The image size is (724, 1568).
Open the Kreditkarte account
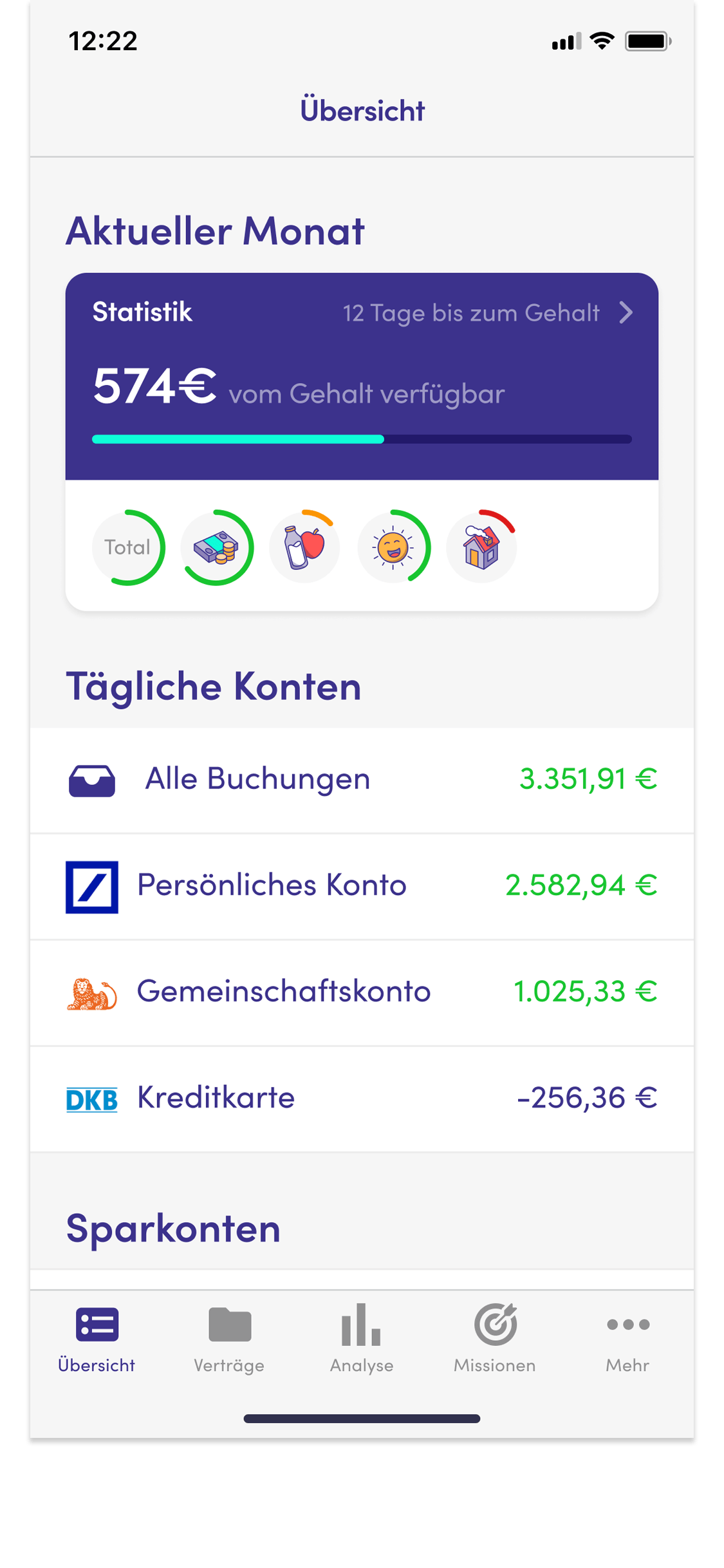(362, 1099)
